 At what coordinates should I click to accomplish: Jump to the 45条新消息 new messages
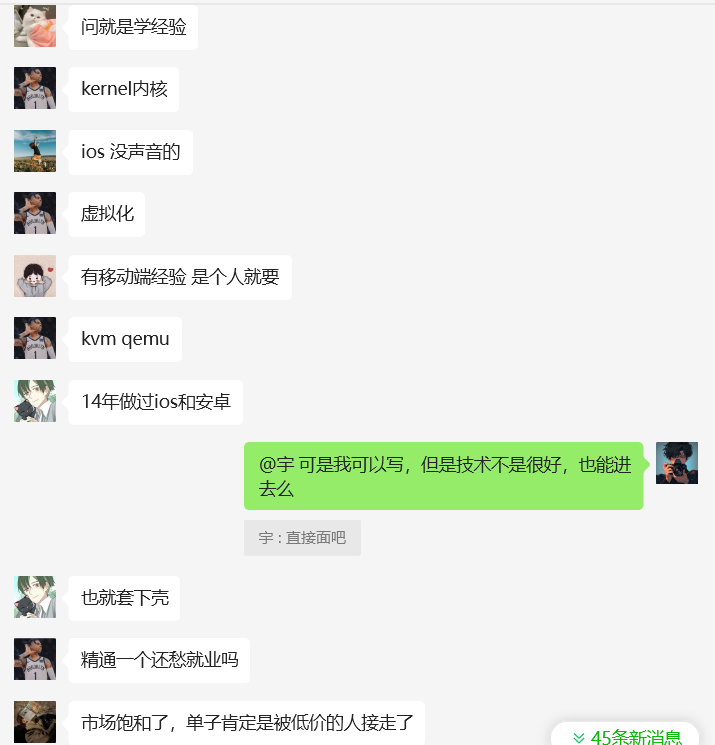(x=627, y=737)
